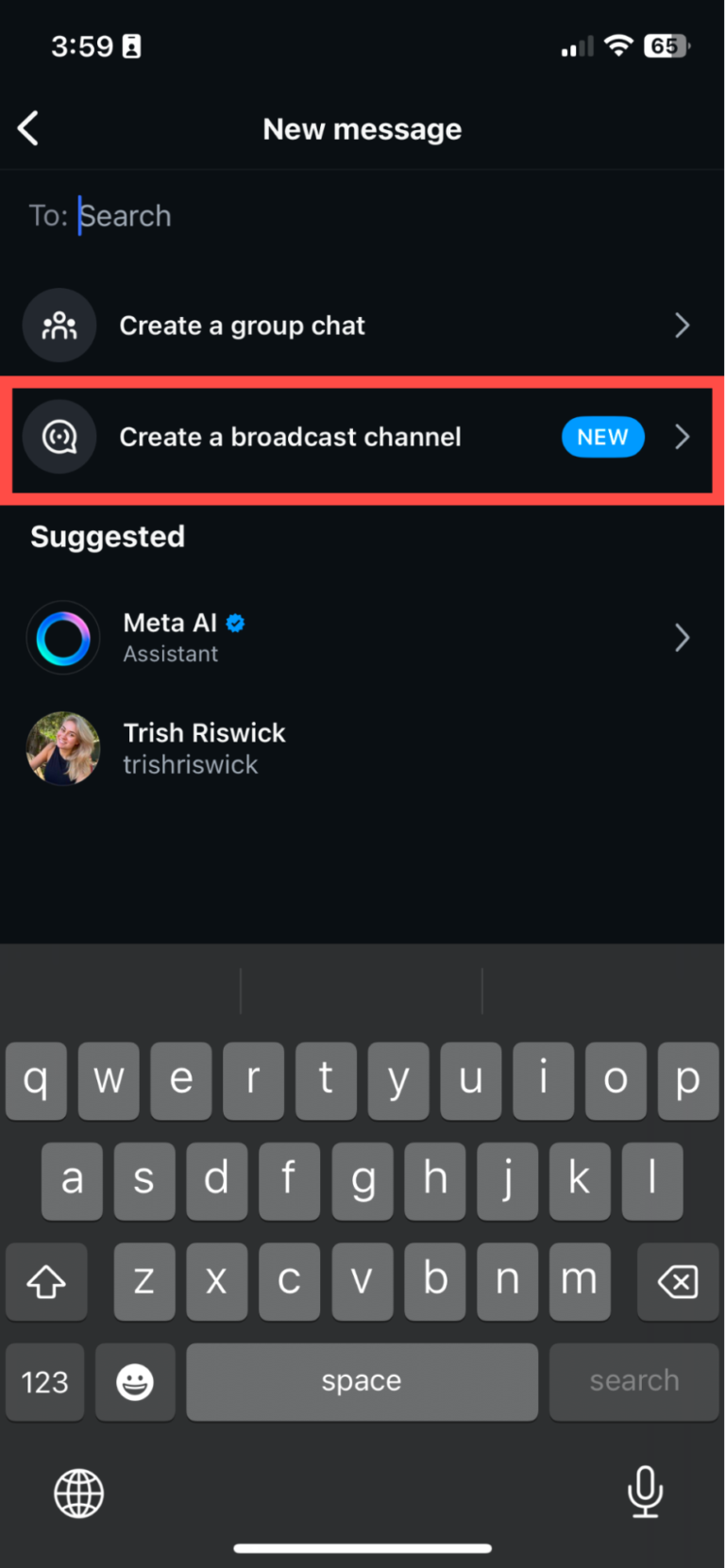Tap the 123 key to switch to numbers
The width and height of the screenshot is (725, 1568).
pyautogui.click(x=44, y=1383)
